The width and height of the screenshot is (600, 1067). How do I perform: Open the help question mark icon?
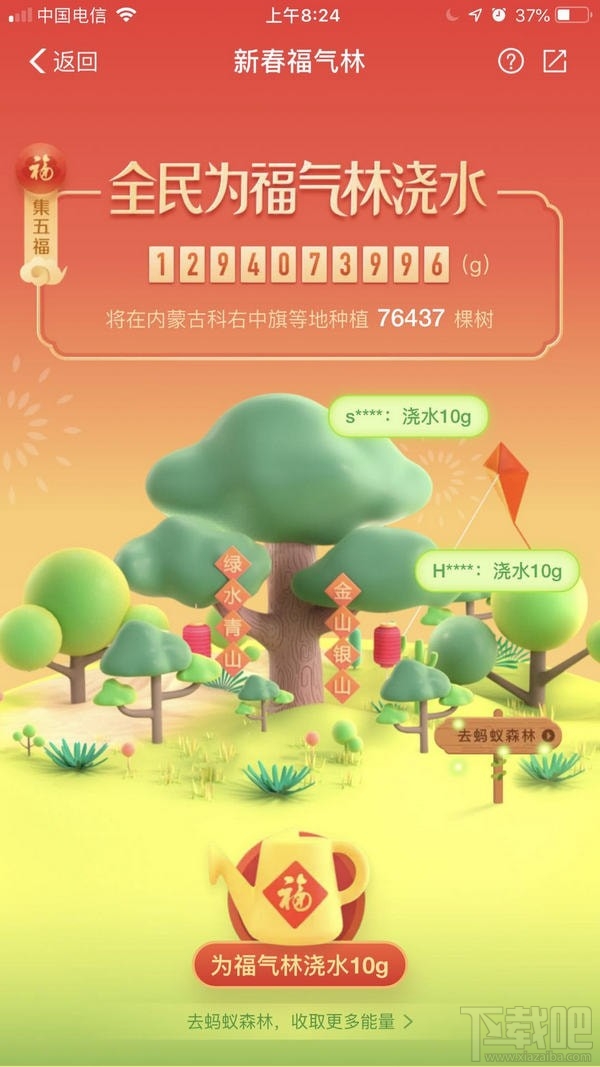click(511, 61)
